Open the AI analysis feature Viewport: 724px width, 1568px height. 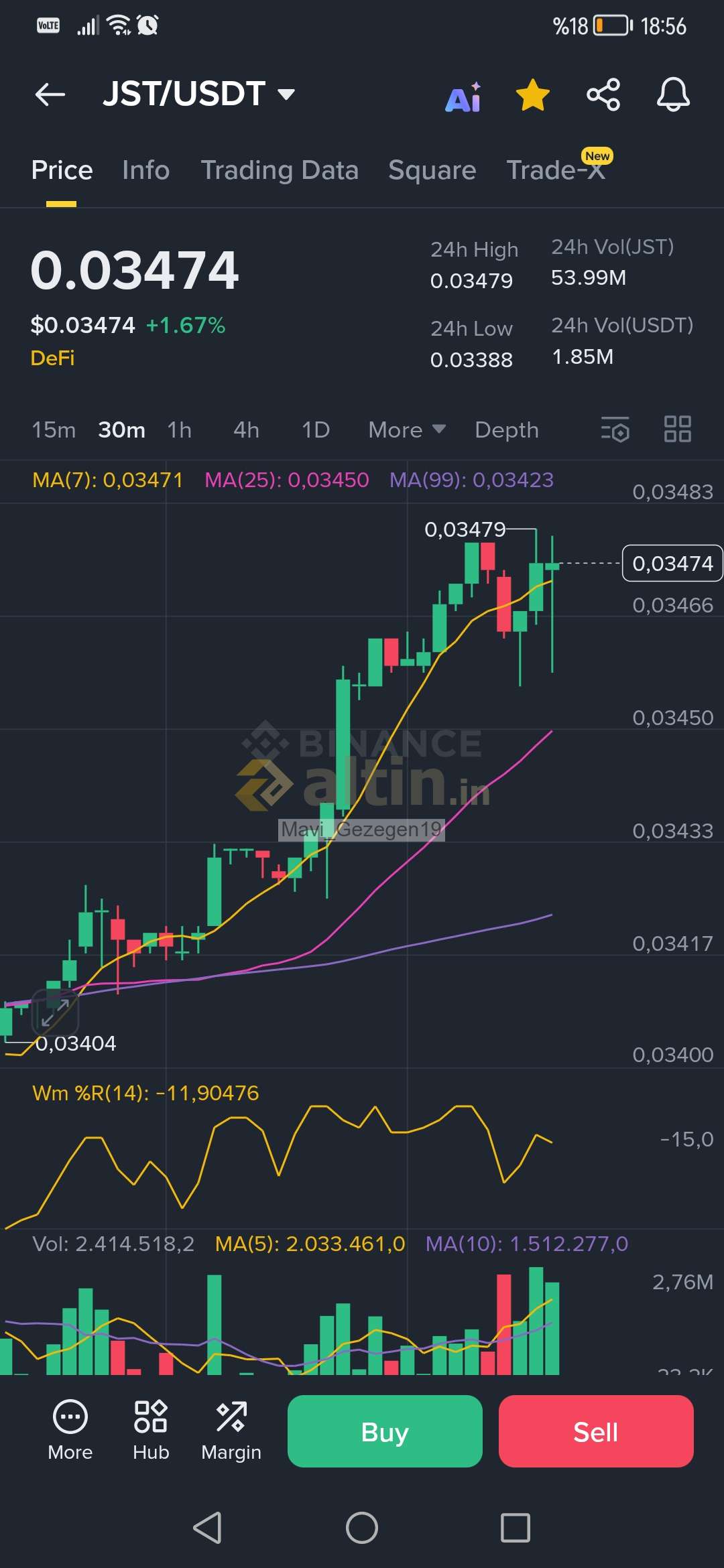click(x=463, y=97)
